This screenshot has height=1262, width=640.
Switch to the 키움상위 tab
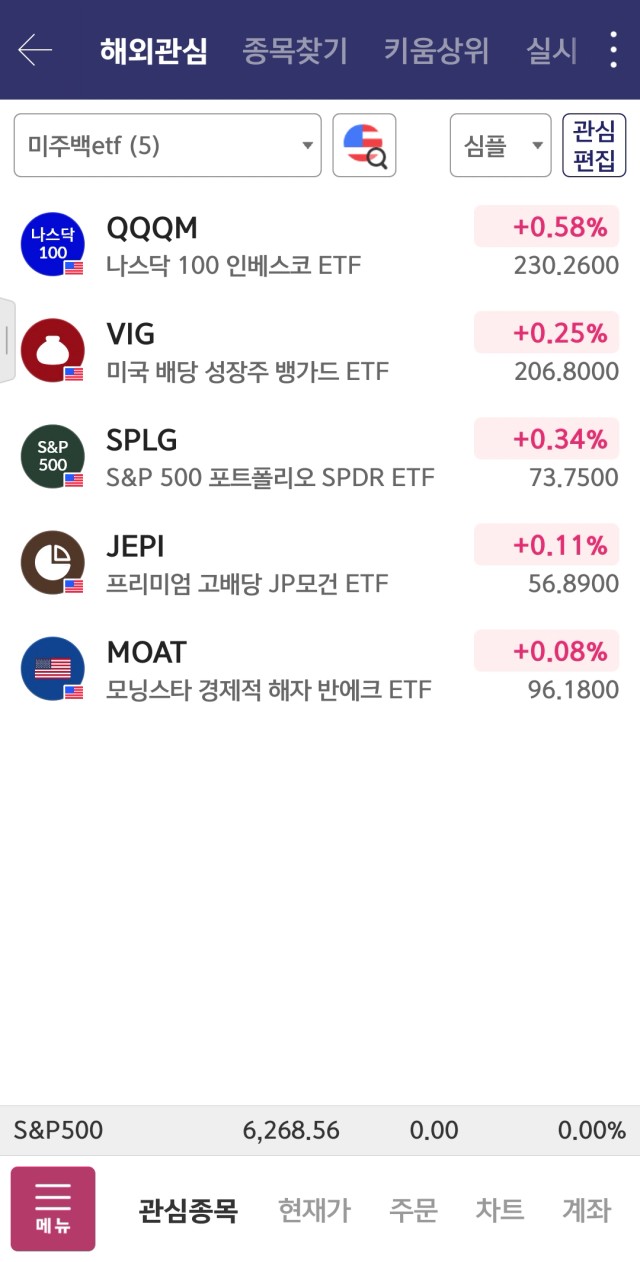pos(437,51)
